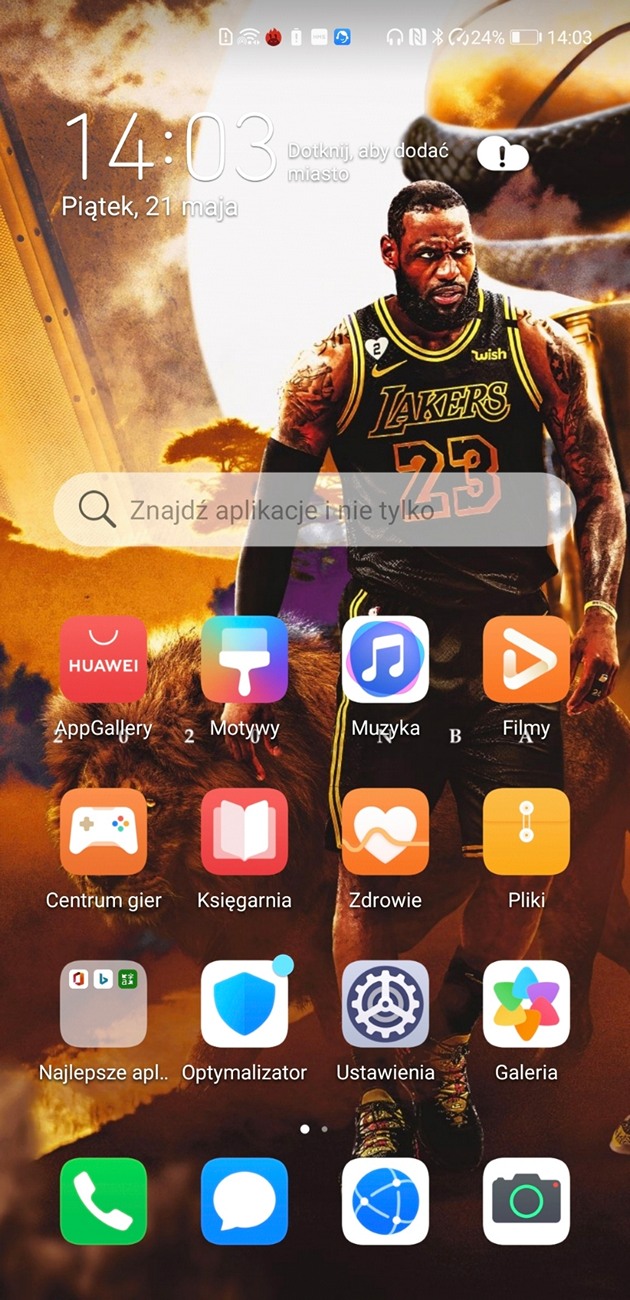The image size is (630, 1300).
Task: Launch the browser from the dock
Action: click(x=385, y=1201)
